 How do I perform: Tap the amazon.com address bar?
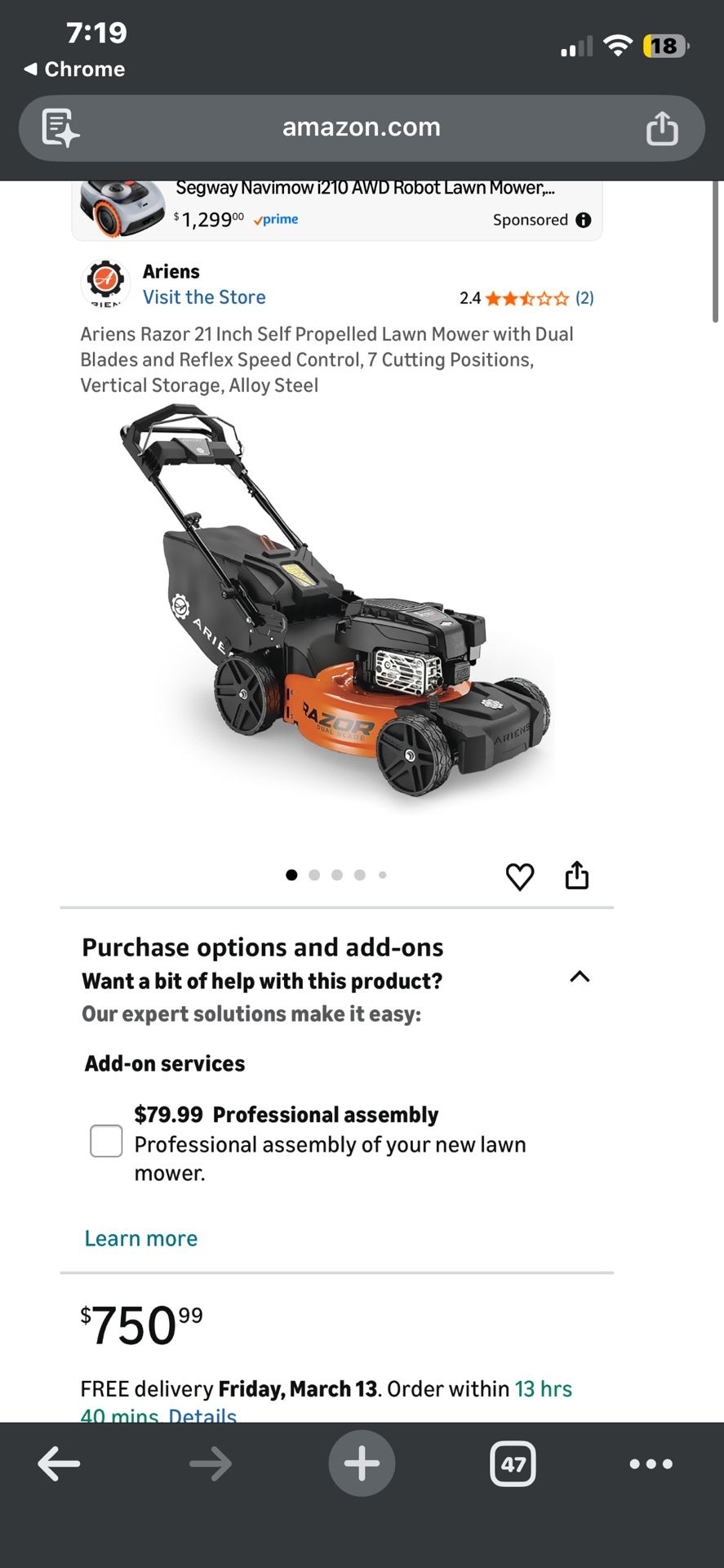361,127
